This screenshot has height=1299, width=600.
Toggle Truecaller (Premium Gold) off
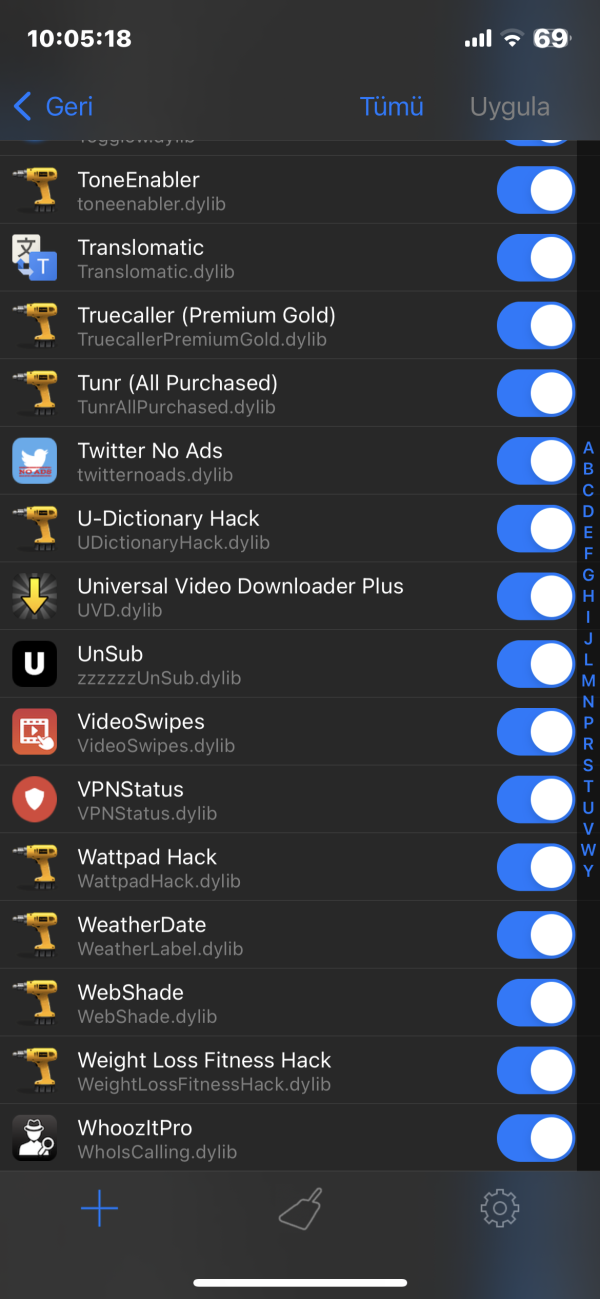click(535, 326)
